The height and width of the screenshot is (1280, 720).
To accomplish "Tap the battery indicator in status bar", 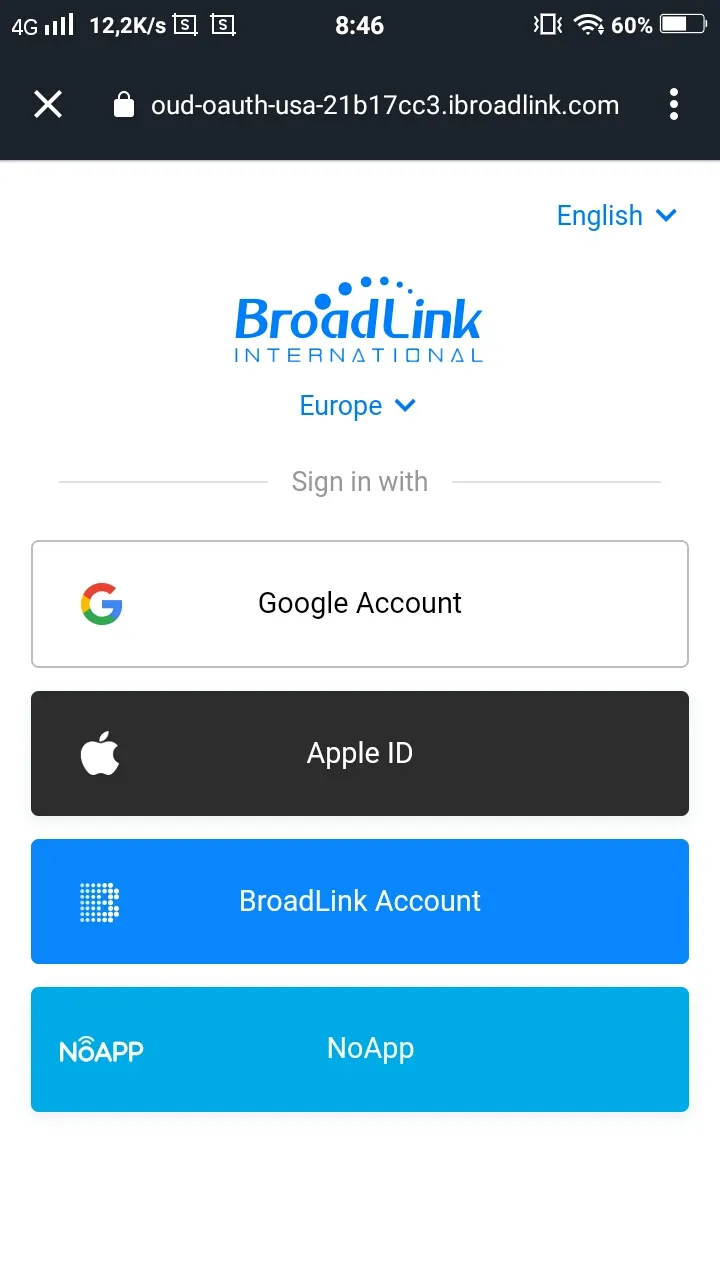I will 680,25.
